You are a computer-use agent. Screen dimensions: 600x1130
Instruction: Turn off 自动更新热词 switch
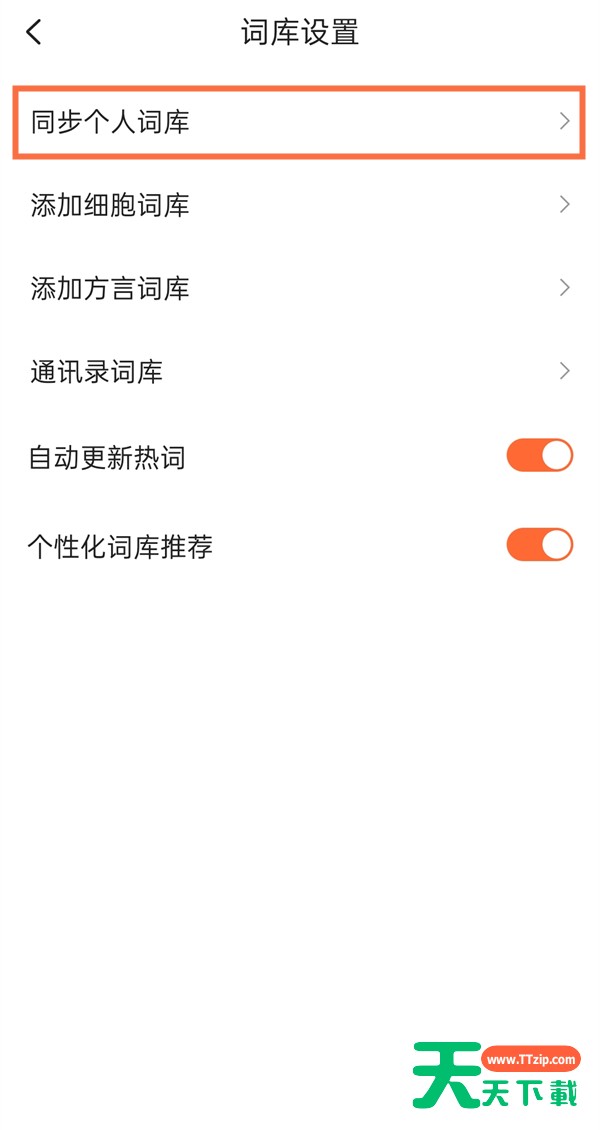coord(539,455)
